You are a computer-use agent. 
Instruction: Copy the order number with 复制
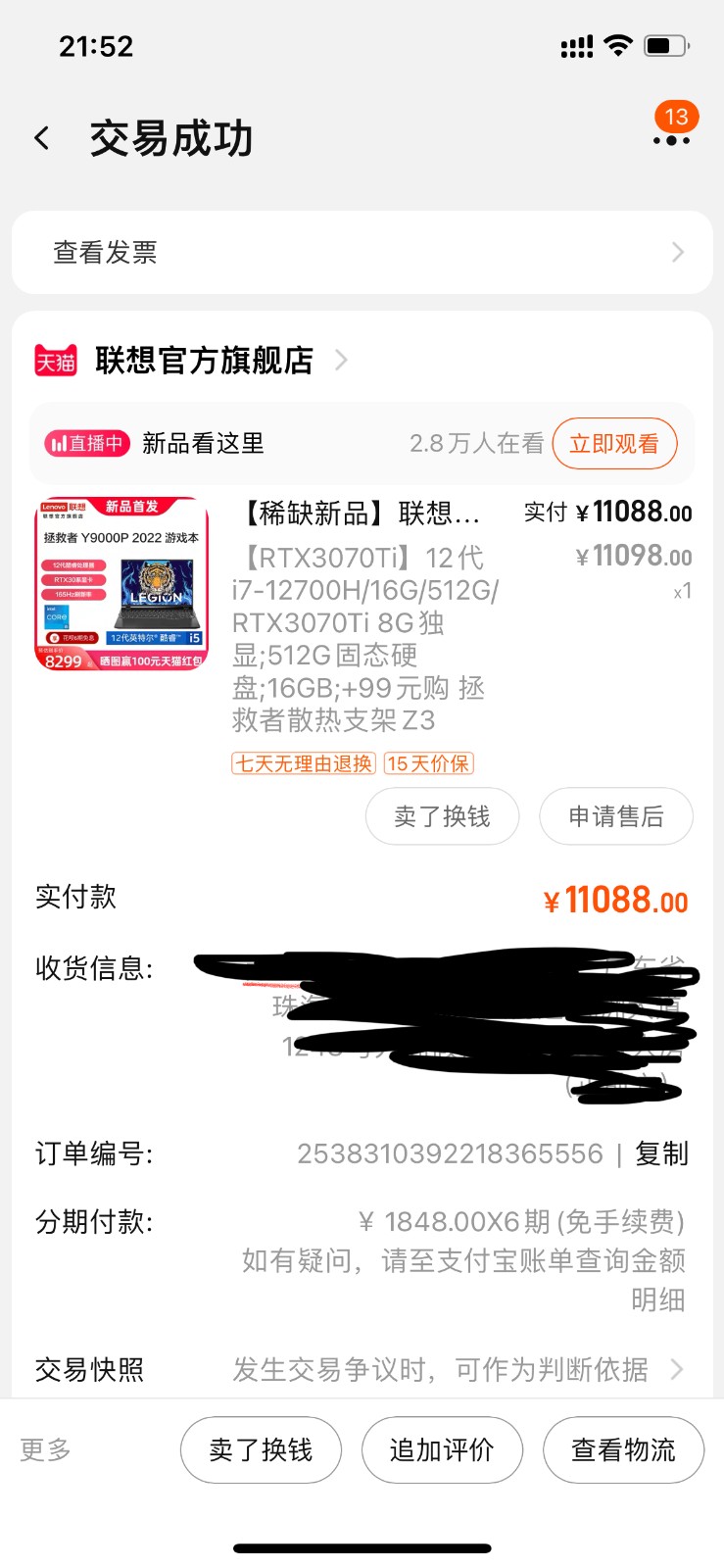pos(661,1153)
